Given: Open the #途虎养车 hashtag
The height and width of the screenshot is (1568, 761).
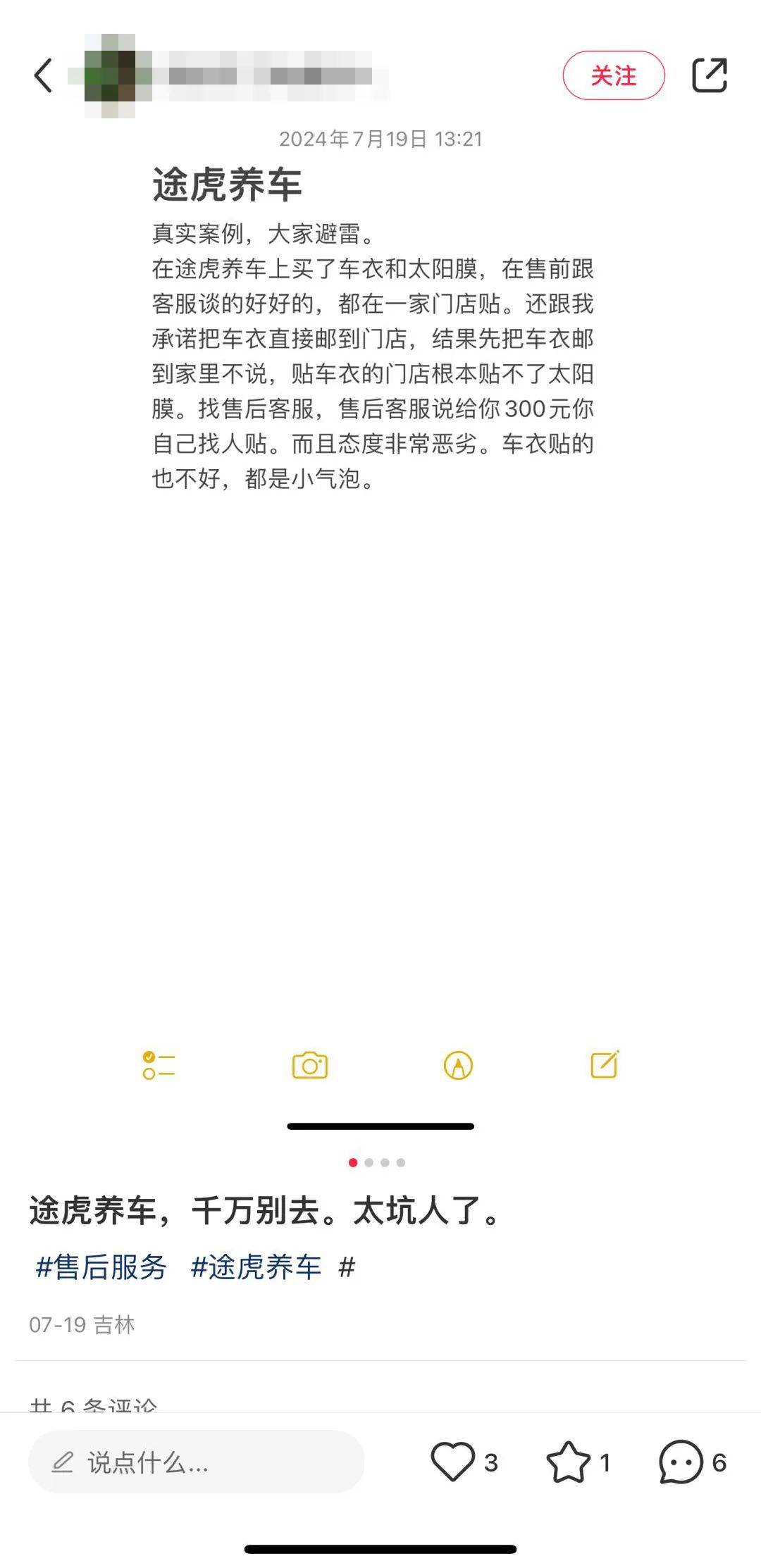Looking at the screenshot, I should (256, 1267).
